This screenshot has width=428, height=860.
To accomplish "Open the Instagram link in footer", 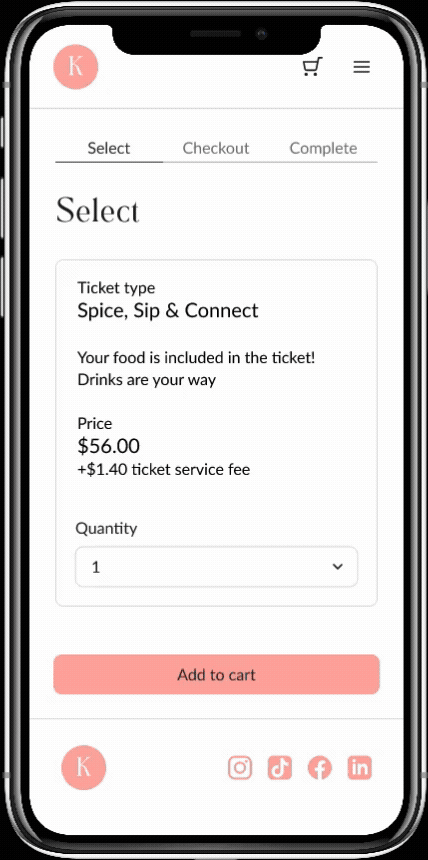I will coord(240,767).
